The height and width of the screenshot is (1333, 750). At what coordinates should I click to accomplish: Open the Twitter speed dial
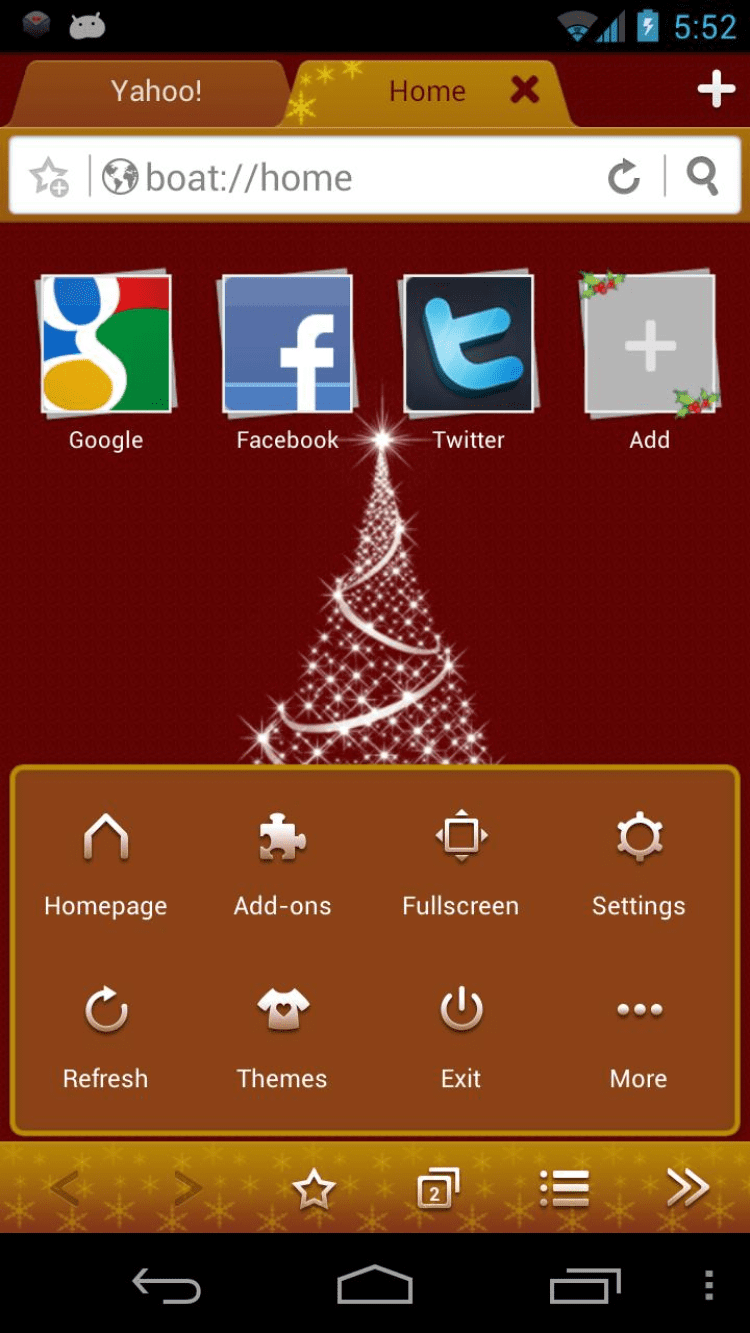[469, 345]
